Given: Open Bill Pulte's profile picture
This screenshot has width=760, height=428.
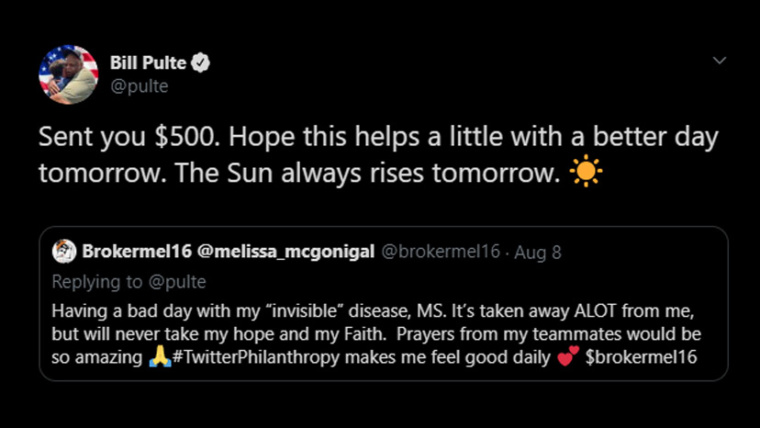Looking at the screenshot, I should pyautogui.click(x=68, y=74).
